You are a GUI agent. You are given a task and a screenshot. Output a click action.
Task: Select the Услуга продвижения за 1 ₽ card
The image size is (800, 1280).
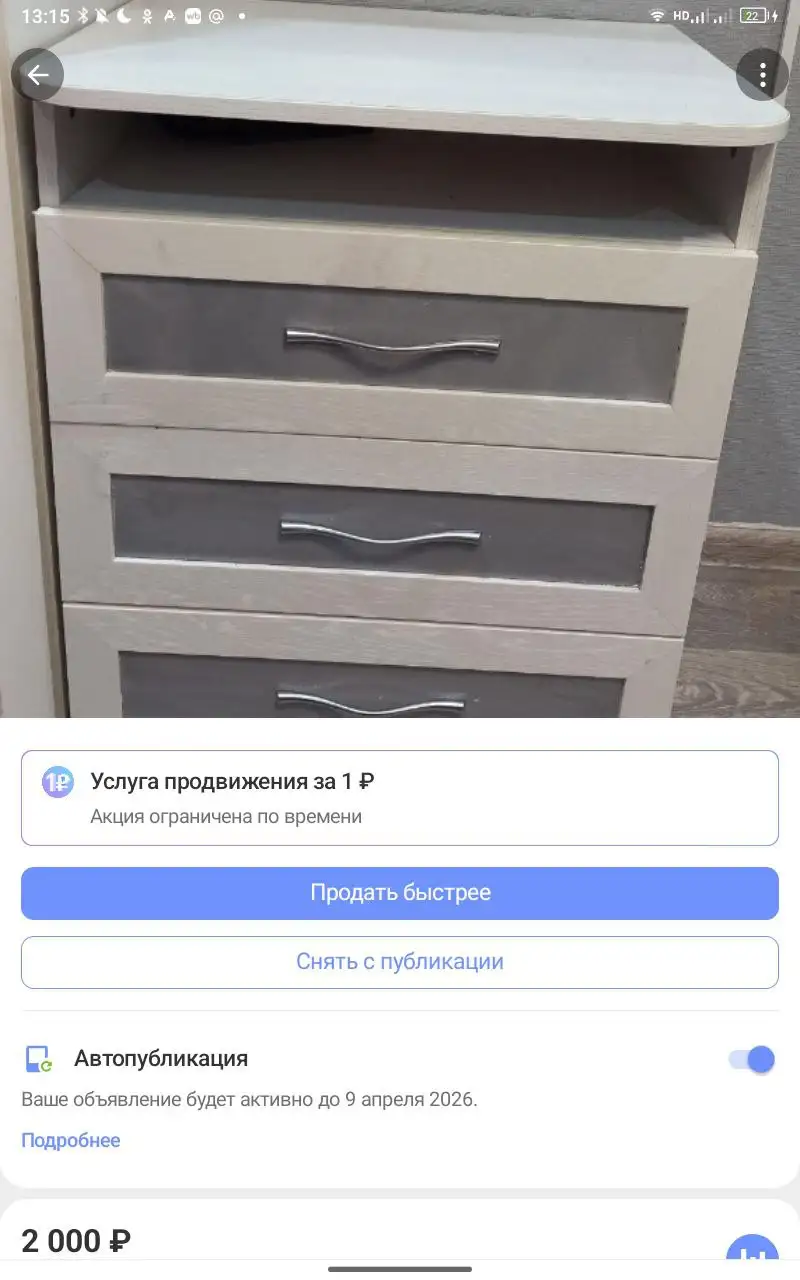click(x=400, y=797)
